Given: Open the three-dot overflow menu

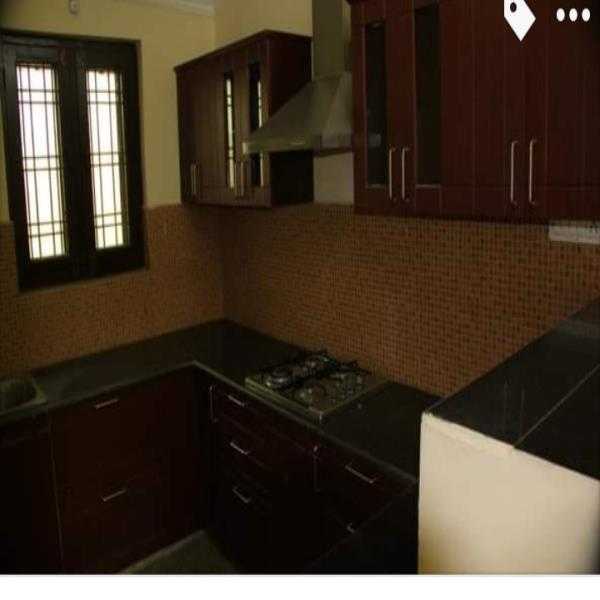Looking at the screenshot, I should (573, 15).
